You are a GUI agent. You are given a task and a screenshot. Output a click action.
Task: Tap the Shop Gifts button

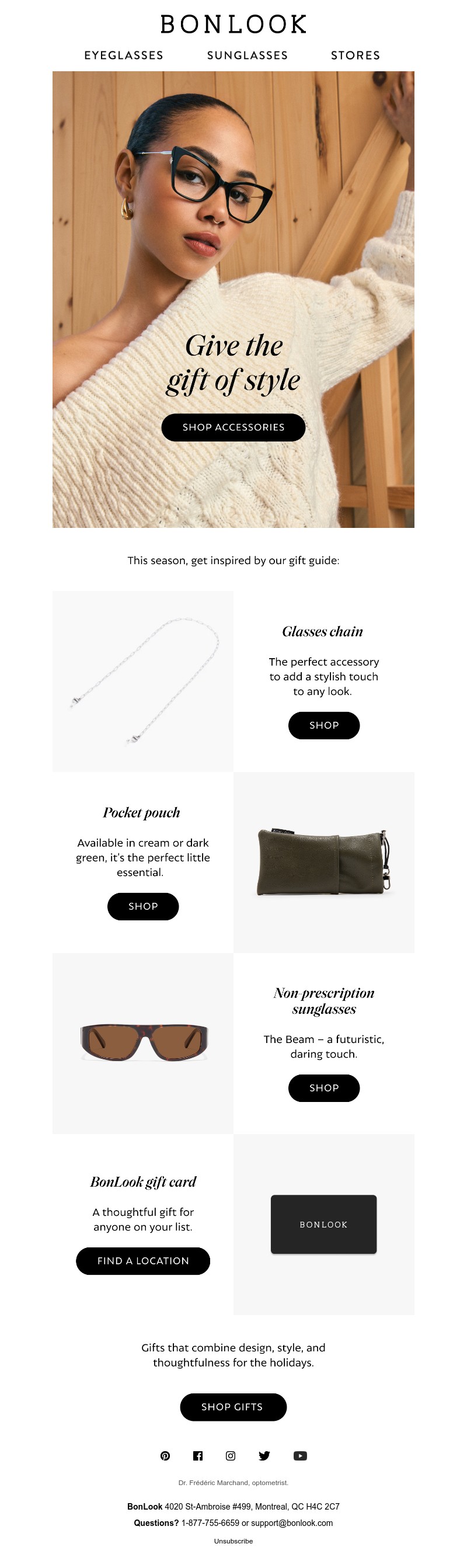coord(233,1407)
